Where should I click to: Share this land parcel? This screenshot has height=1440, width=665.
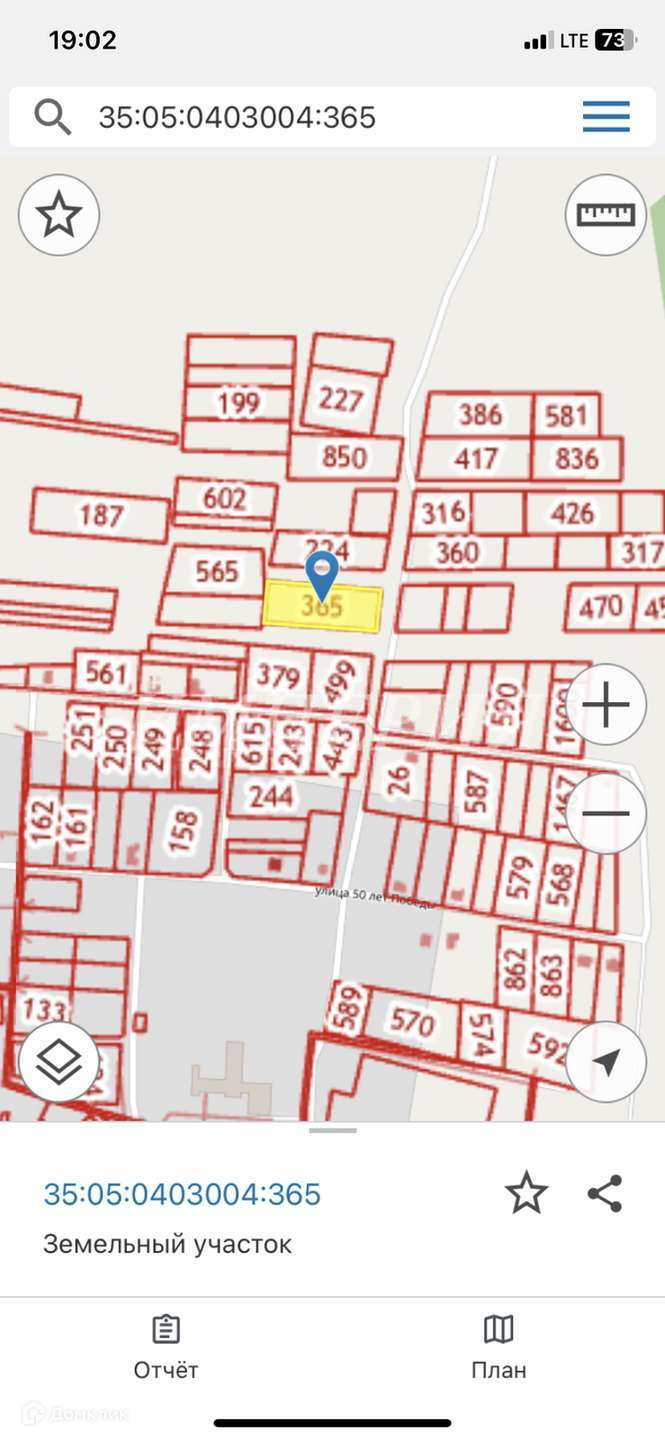(x=605, y=1194)
